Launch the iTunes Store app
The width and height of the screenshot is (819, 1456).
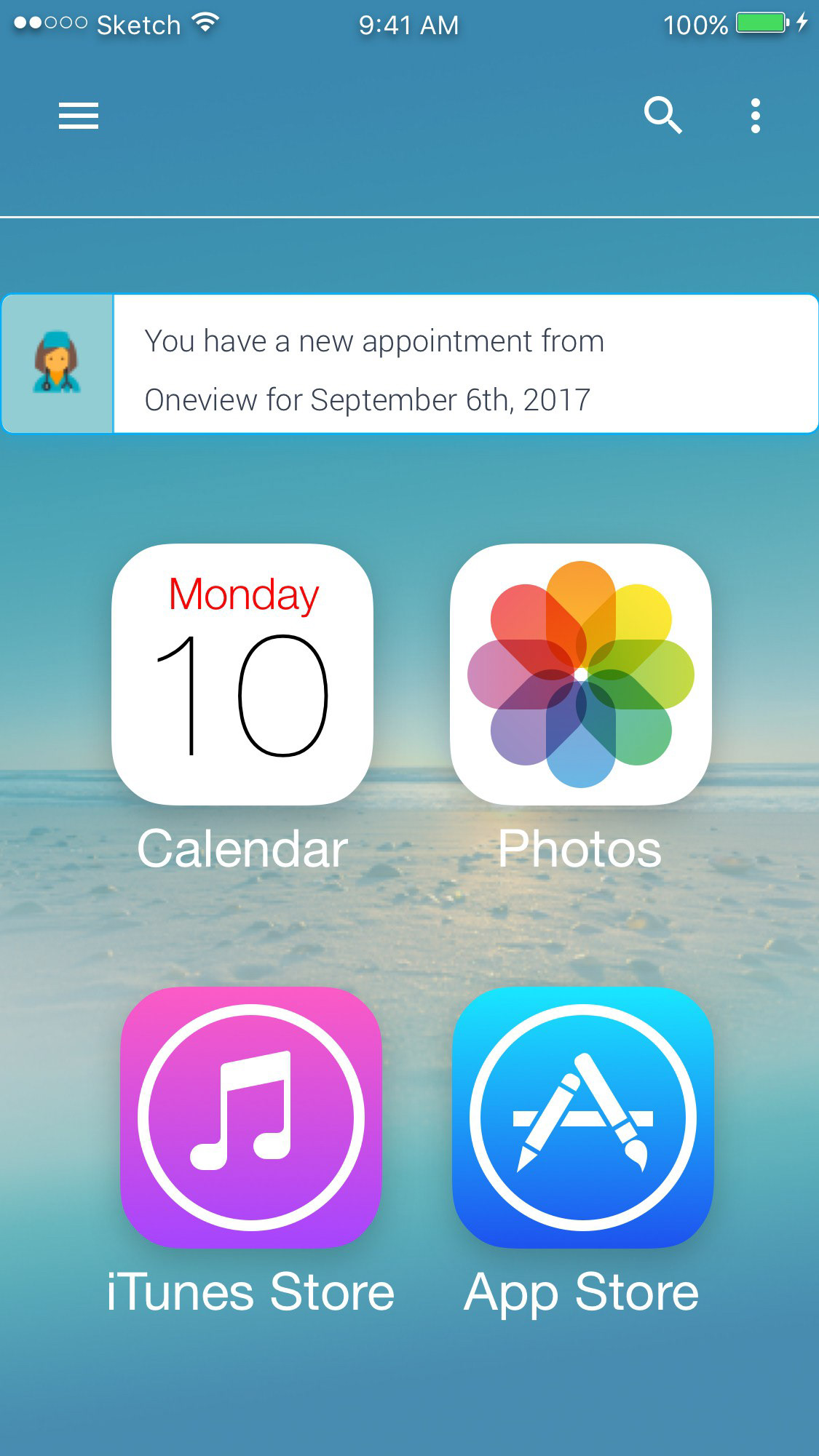(251, 1117)
